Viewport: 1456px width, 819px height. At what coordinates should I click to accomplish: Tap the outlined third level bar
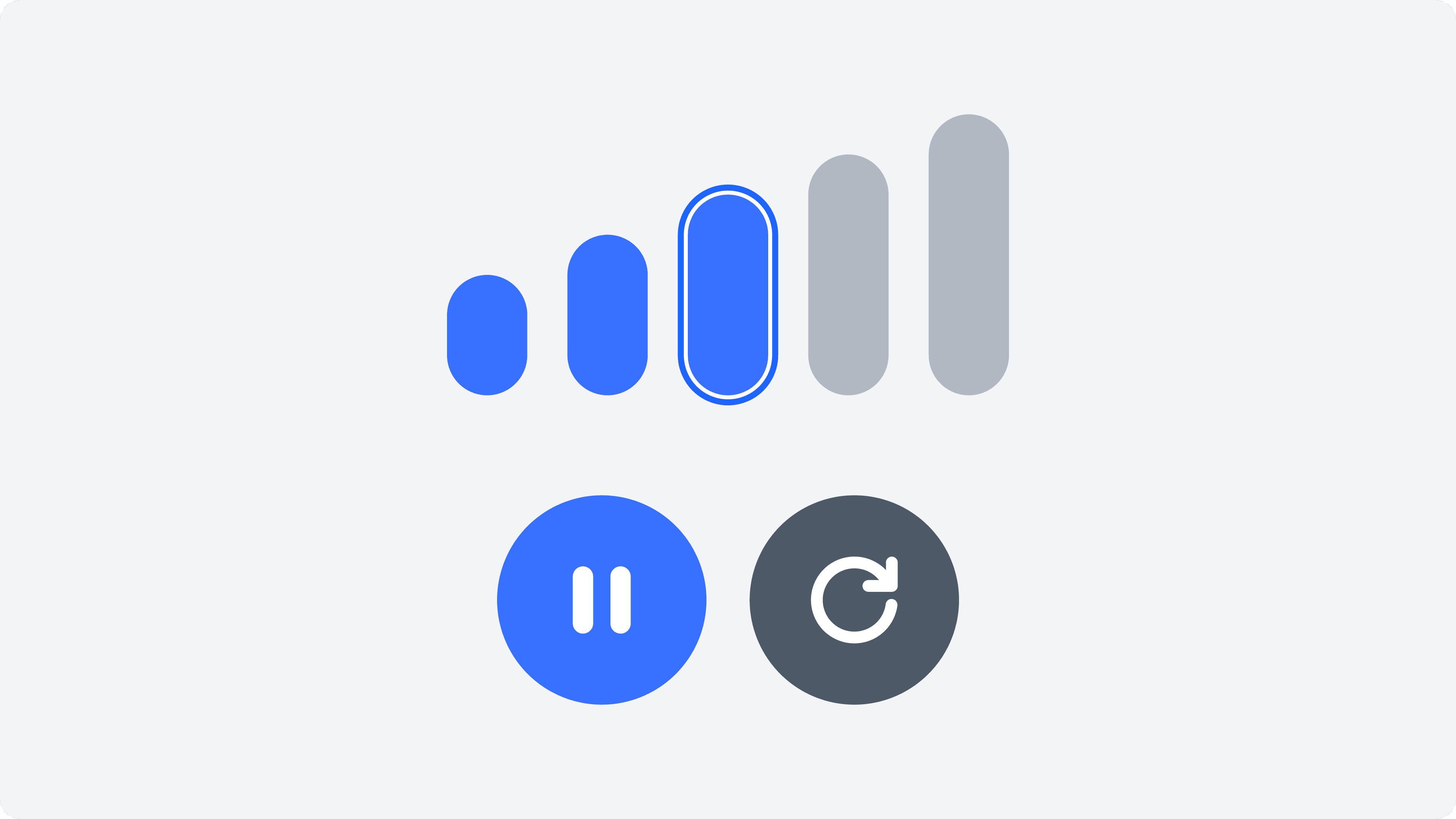[x=728, y=295]
